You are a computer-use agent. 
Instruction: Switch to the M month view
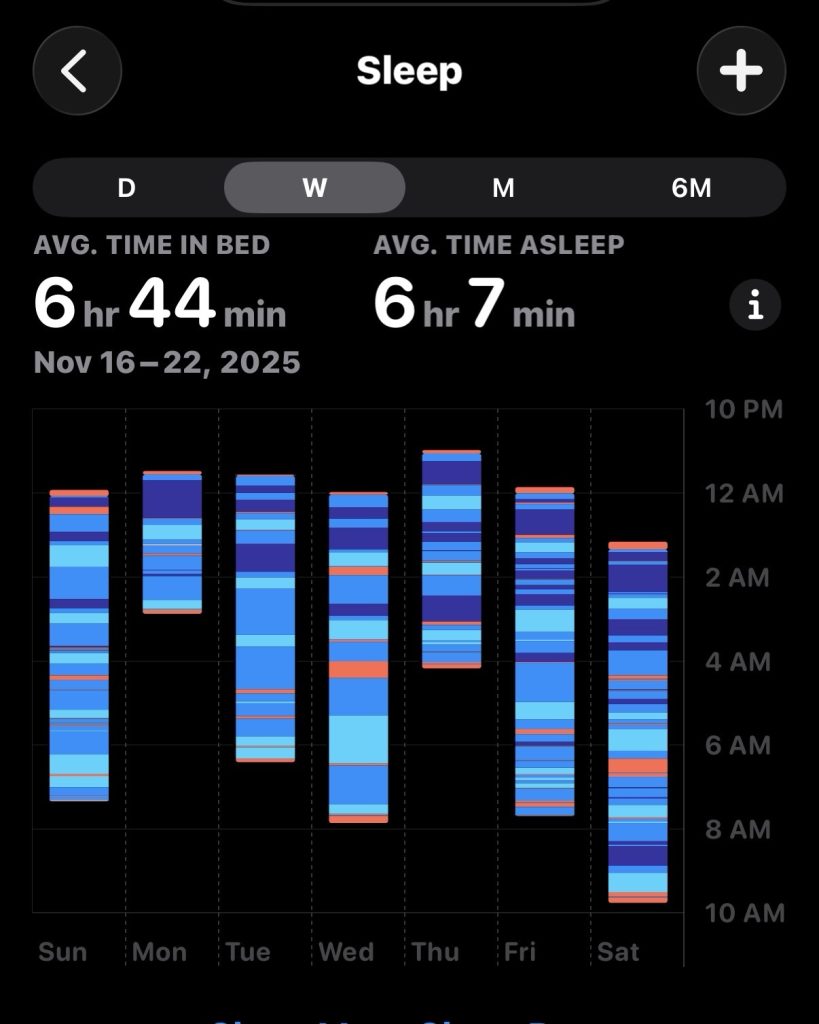coord(503,187)
